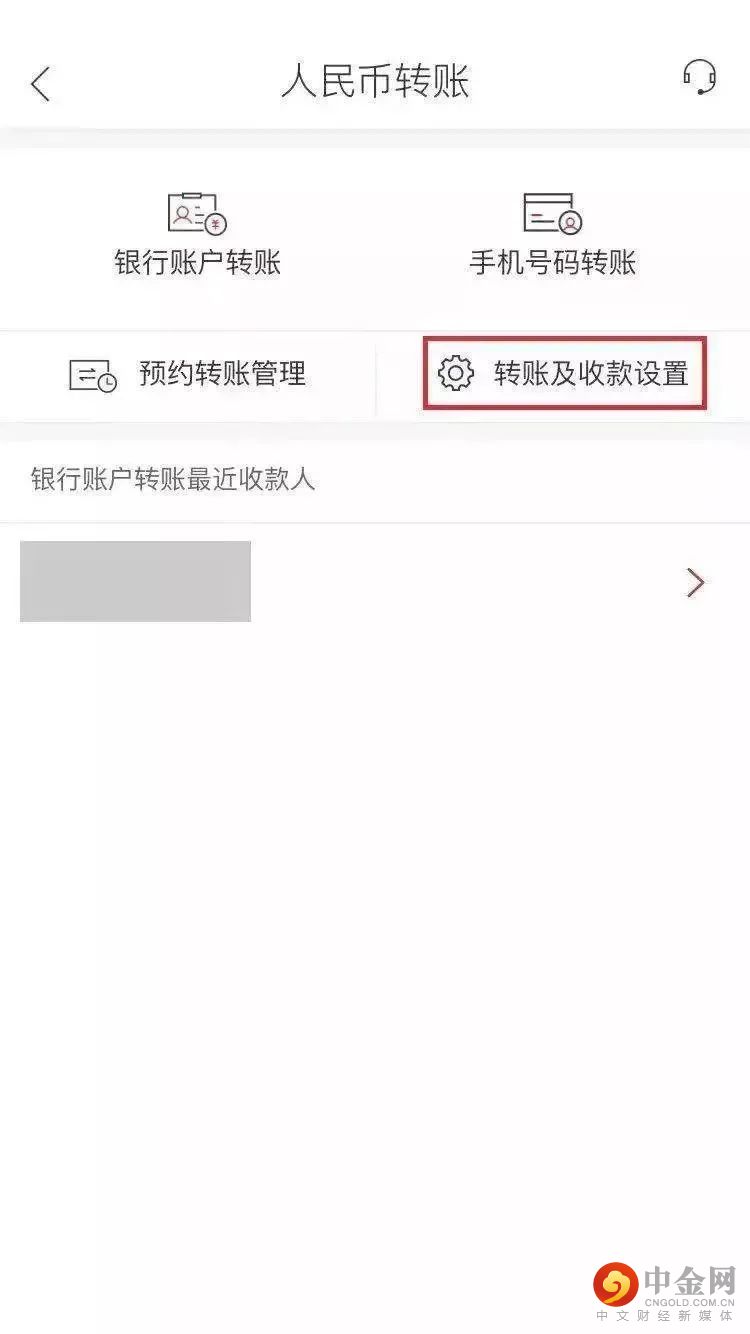Open 预约转账管理

[188, 375]
